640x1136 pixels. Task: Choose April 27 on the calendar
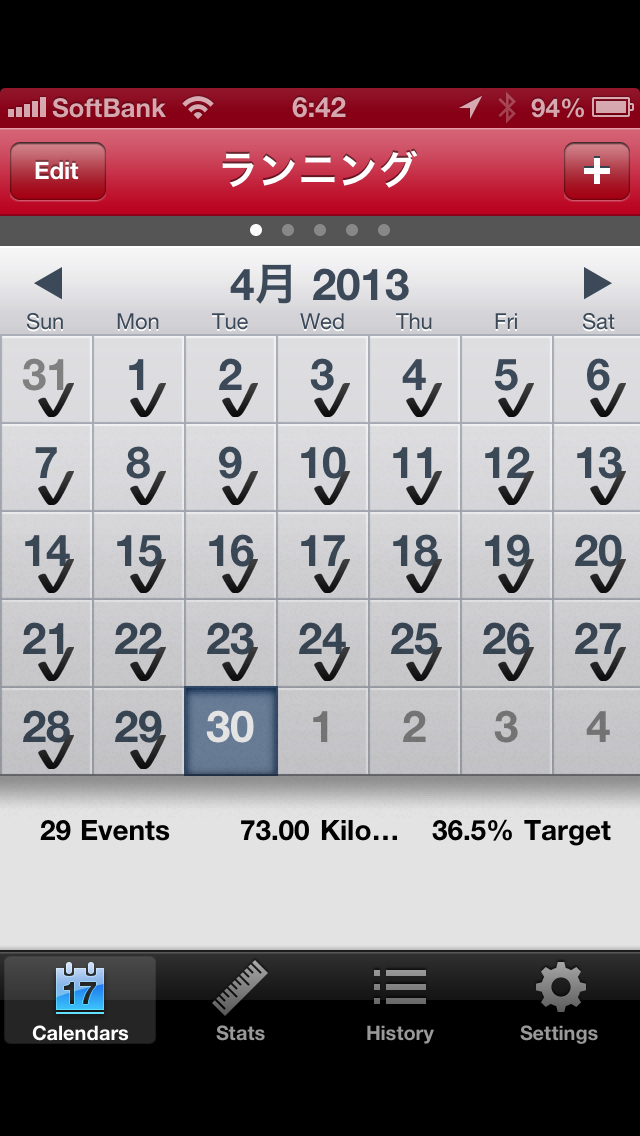(x=597, y=643)
